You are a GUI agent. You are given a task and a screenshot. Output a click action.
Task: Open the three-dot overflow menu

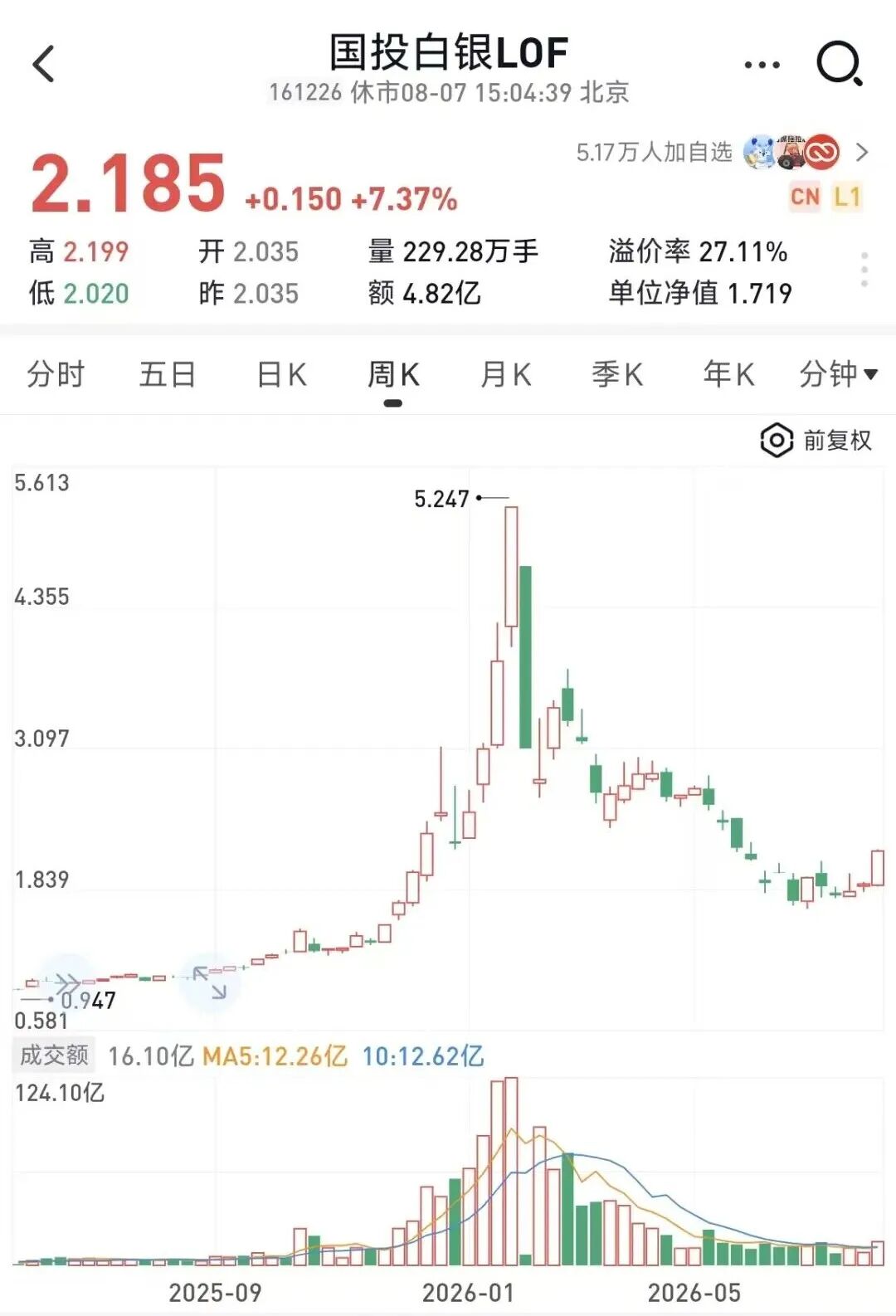762,65
